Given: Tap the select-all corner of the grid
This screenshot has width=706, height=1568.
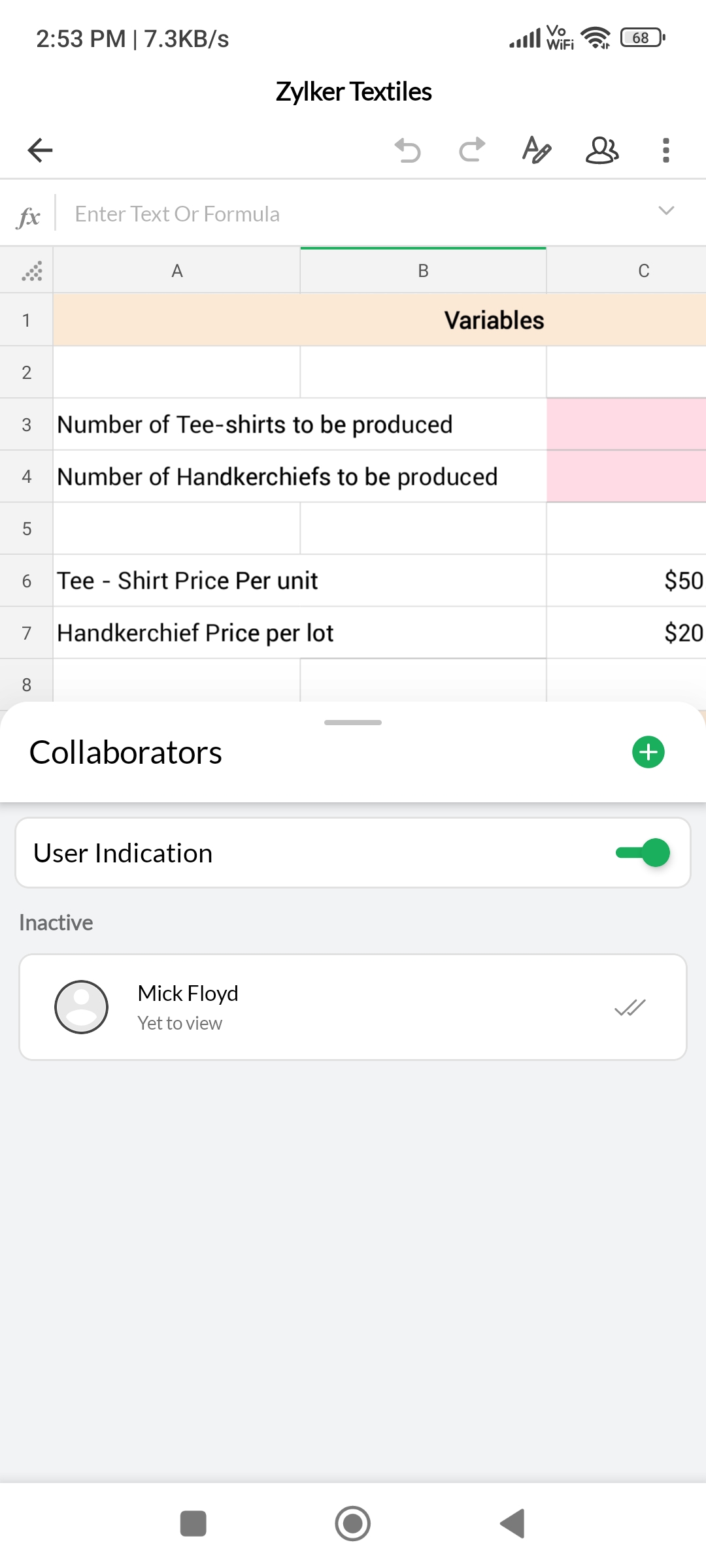Looking at the screenshot, I should [x=30, y=270].
